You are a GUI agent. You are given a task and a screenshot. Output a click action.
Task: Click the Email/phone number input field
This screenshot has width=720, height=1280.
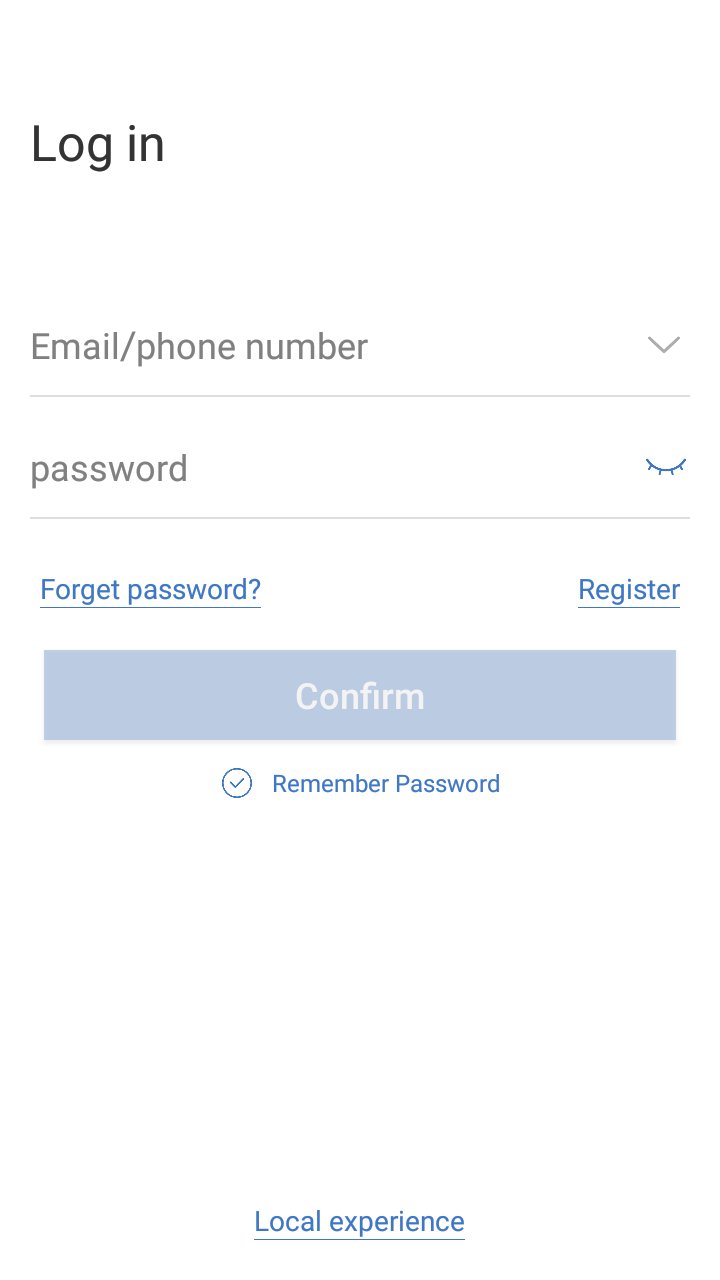(x=300, y=346)
